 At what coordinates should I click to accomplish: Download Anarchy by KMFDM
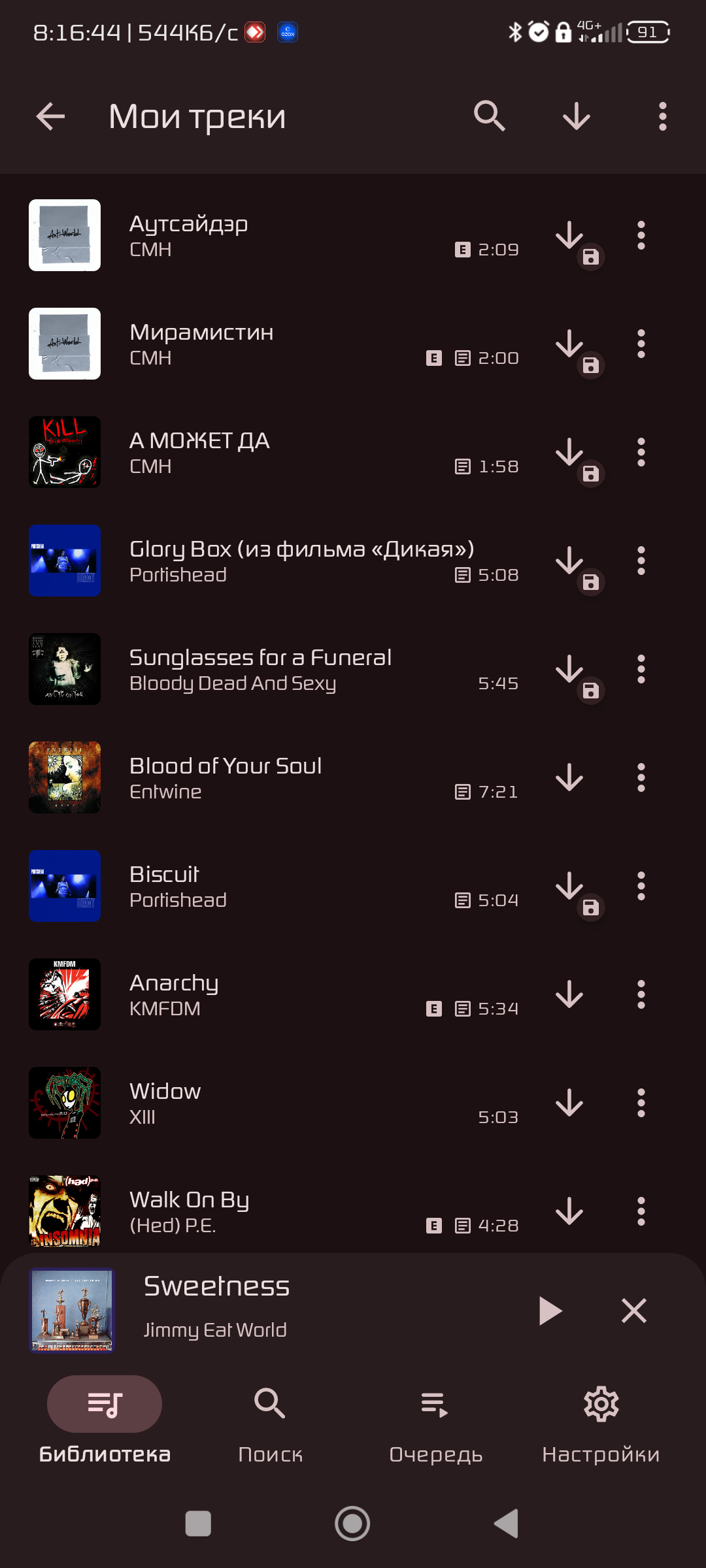coord(569,994)
